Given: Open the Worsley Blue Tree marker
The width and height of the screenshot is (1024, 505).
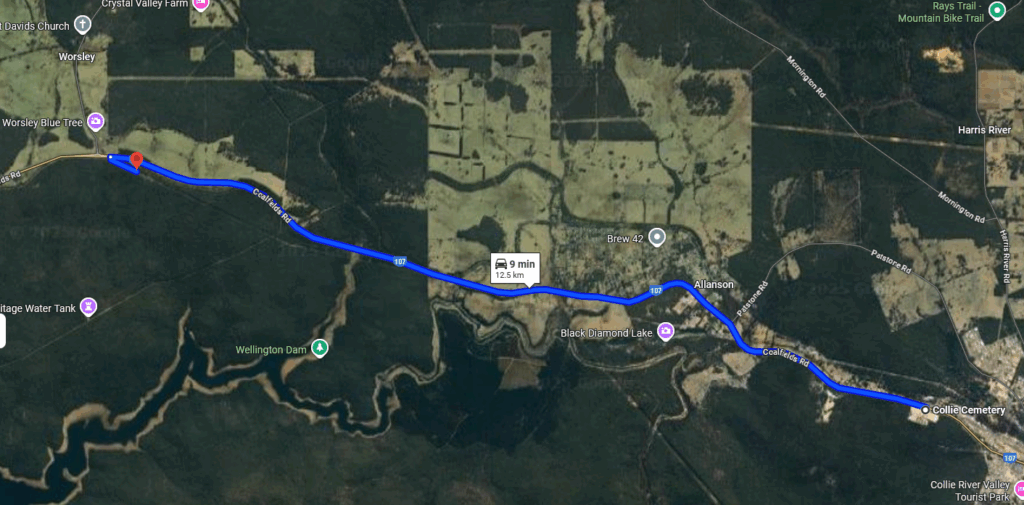Looking at the screenshot, I should coord(96,122).
